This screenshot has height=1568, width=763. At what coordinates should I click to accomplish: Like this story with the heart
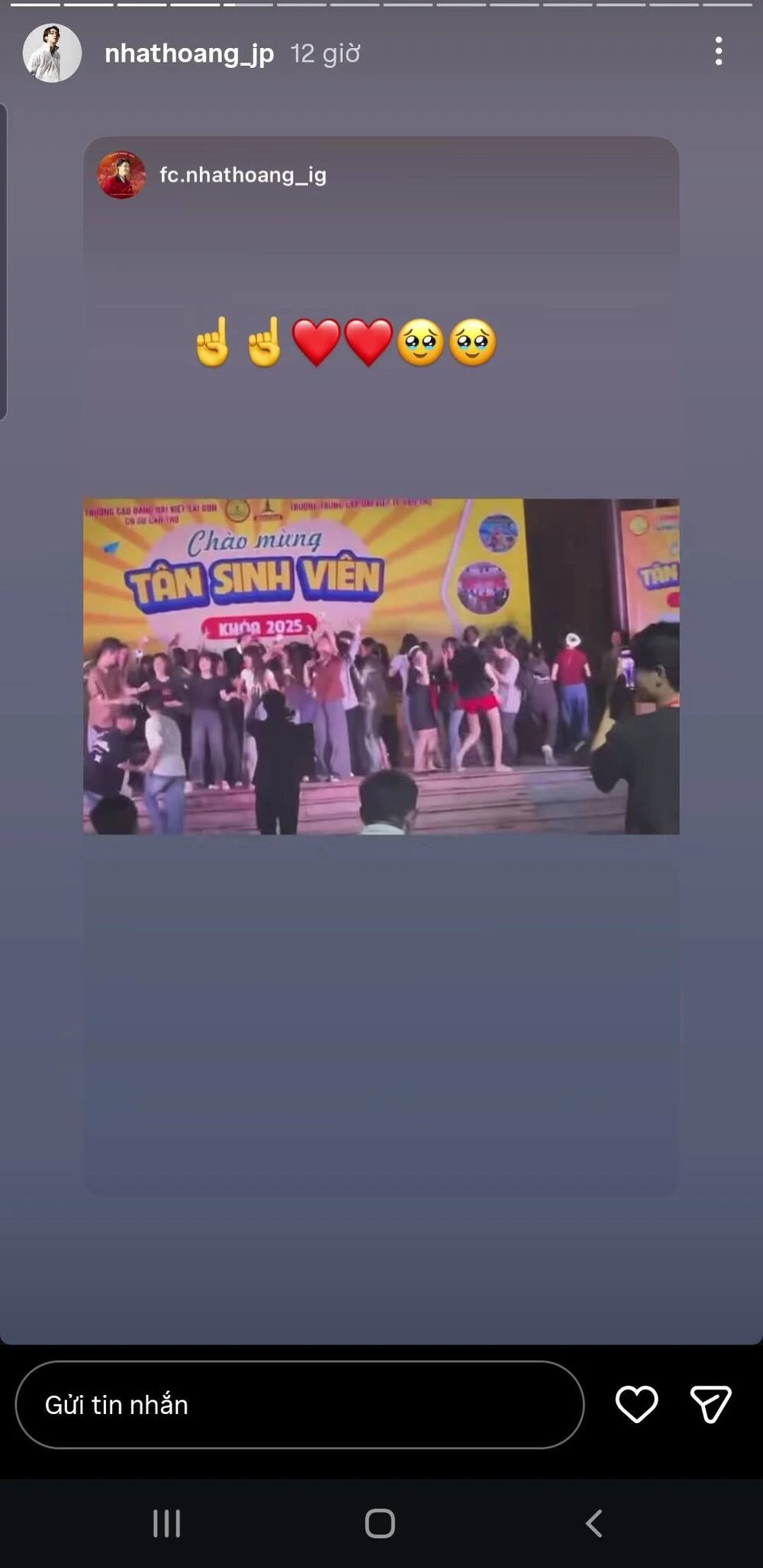pos(636,1404)
